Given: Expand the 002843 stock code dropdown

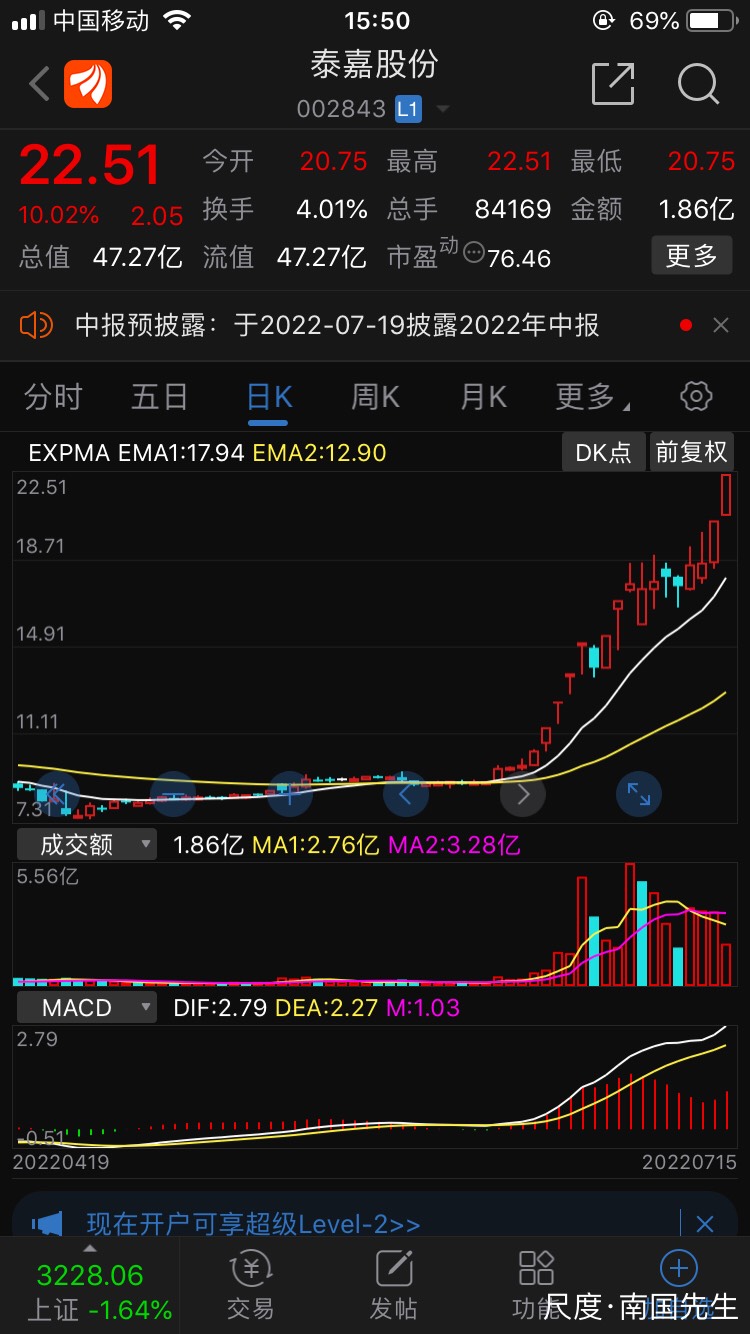Looking at the screenshot, I should 441,110.
